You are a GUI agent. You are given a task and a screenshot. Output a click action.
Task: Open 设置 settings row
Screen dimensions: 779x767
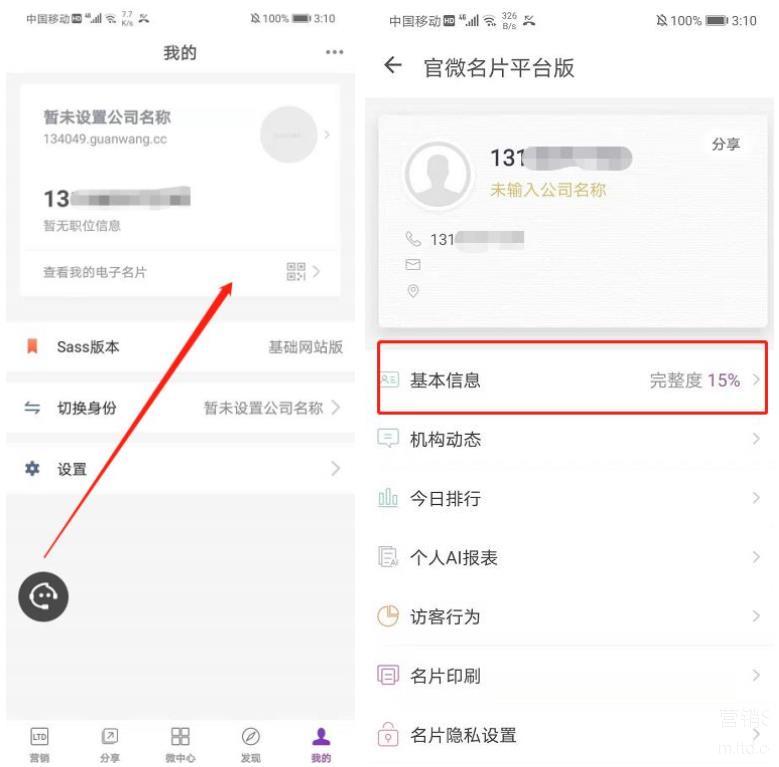pyautogui.click(x=180, y=469)
